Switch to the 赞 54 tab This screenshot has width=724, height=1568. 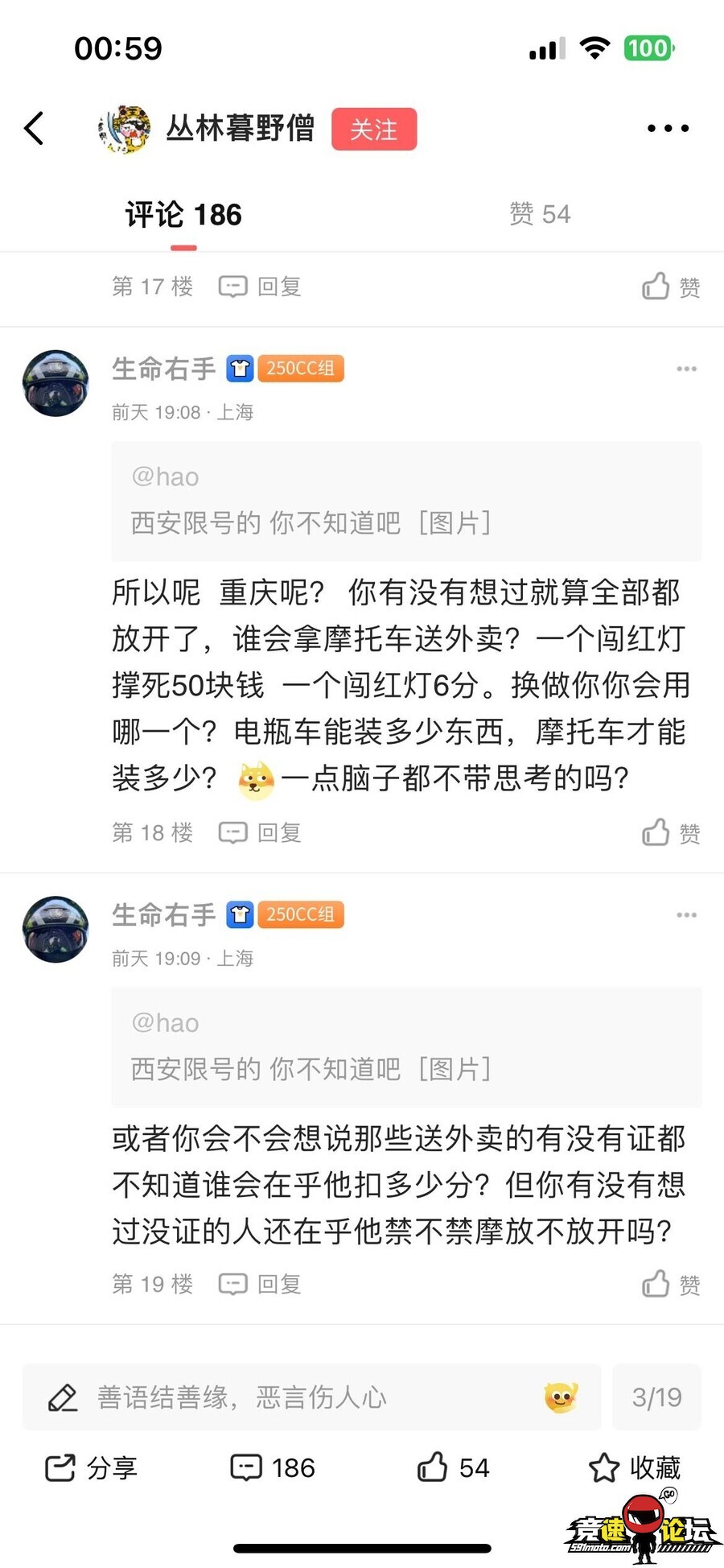(540, 214)
